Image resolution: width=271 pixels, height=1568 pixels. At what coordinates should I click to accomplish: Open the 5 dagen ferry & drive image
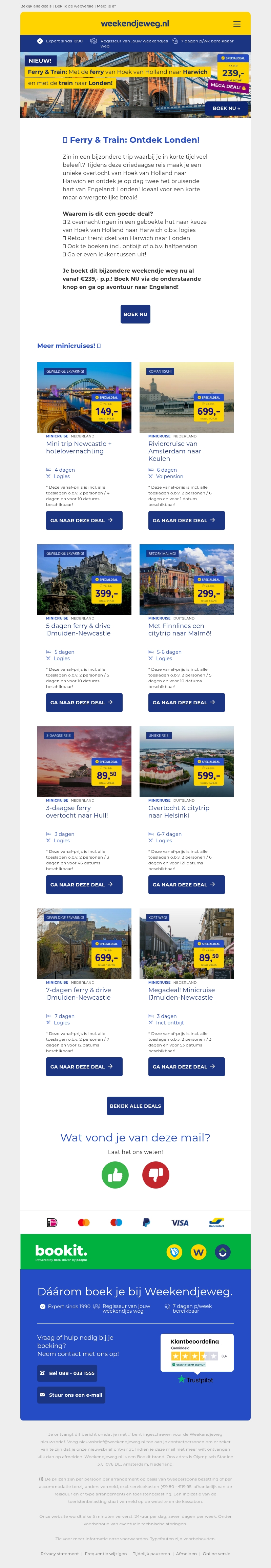tap(84, 580)
